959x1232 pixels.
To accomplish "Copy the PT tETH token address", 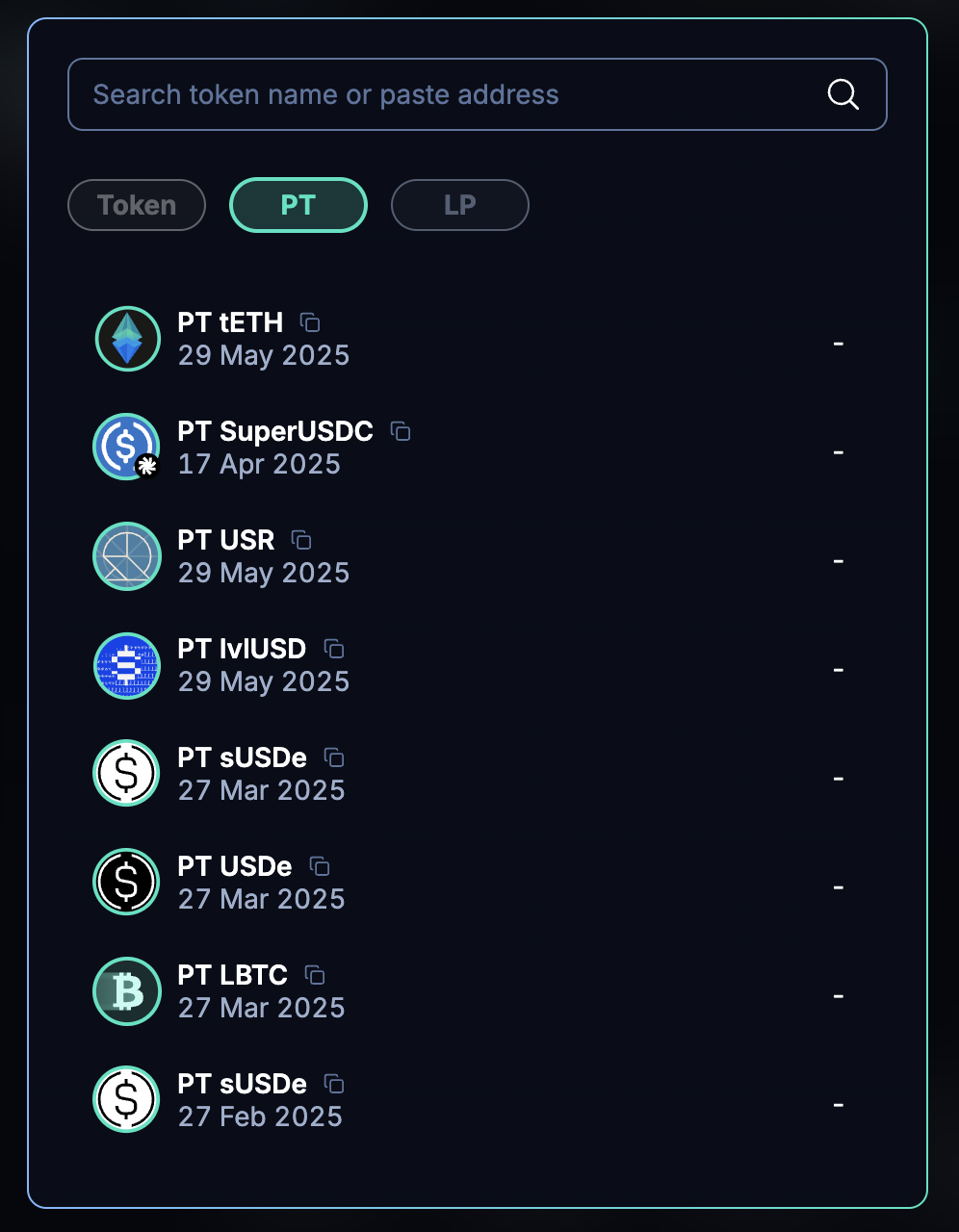I will pos(310,322).
